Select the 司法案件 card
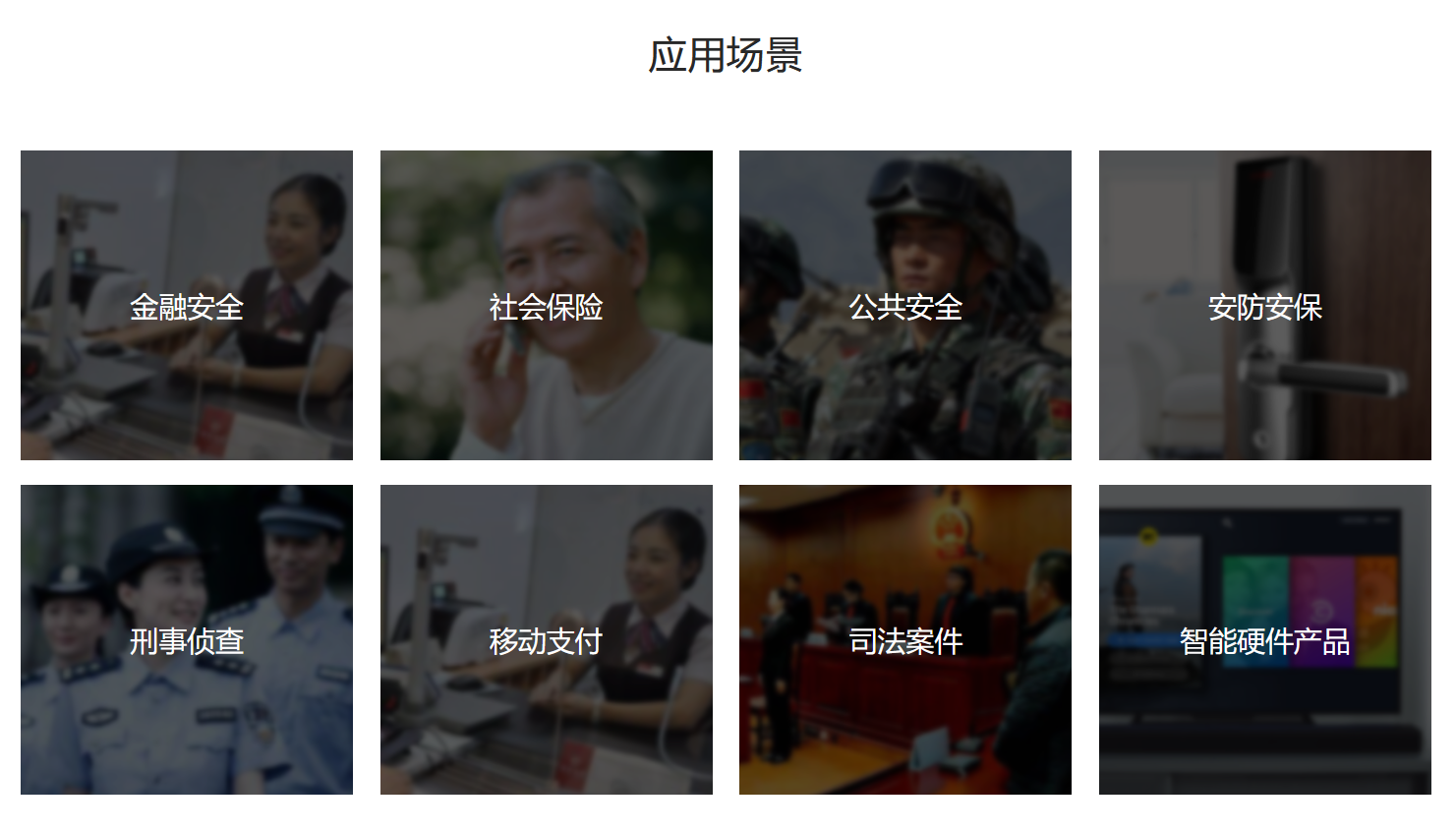1456x833 pixels. point(904,640)
